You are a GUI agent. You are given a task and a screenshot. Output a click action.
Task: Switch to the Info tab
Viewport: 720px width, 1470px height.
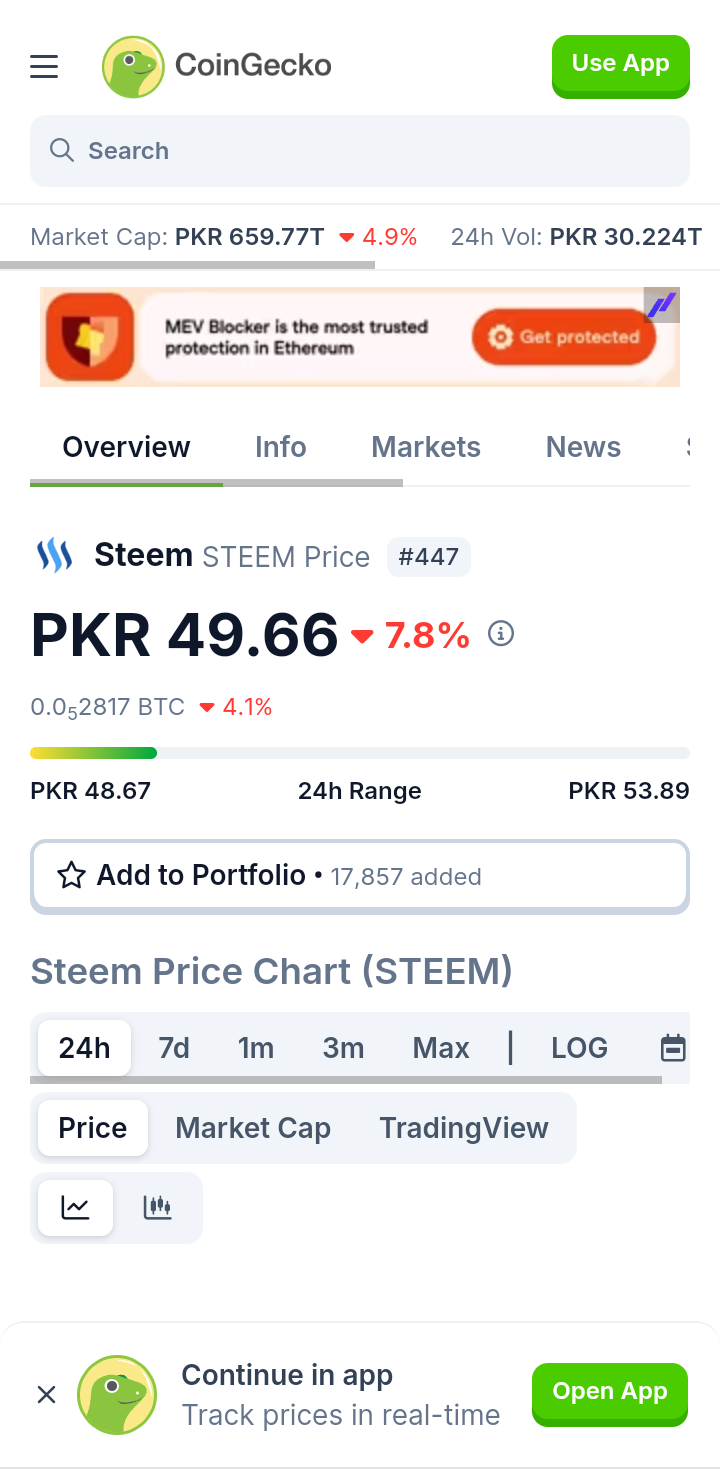click(x=281, y=447)
